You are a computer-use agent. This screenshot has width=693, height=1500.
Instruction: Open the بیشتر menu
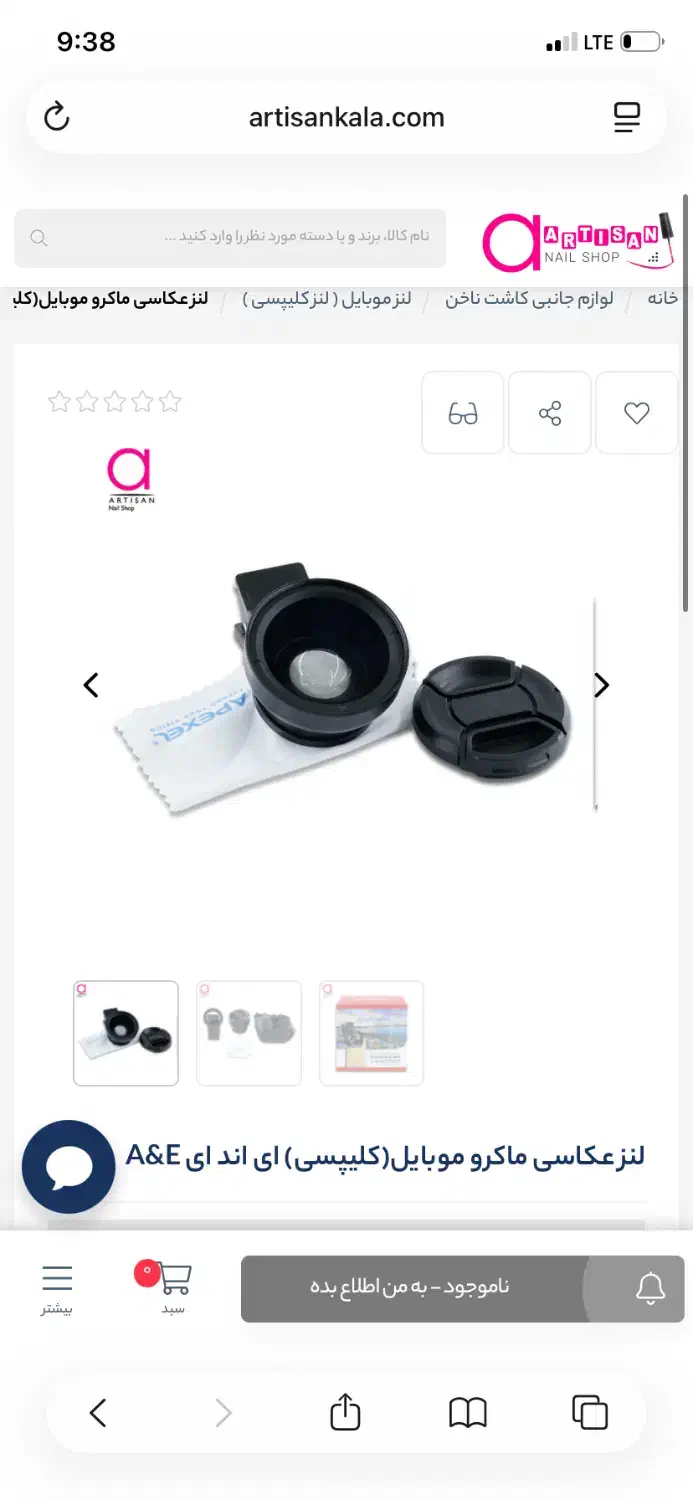point(57,1287)
